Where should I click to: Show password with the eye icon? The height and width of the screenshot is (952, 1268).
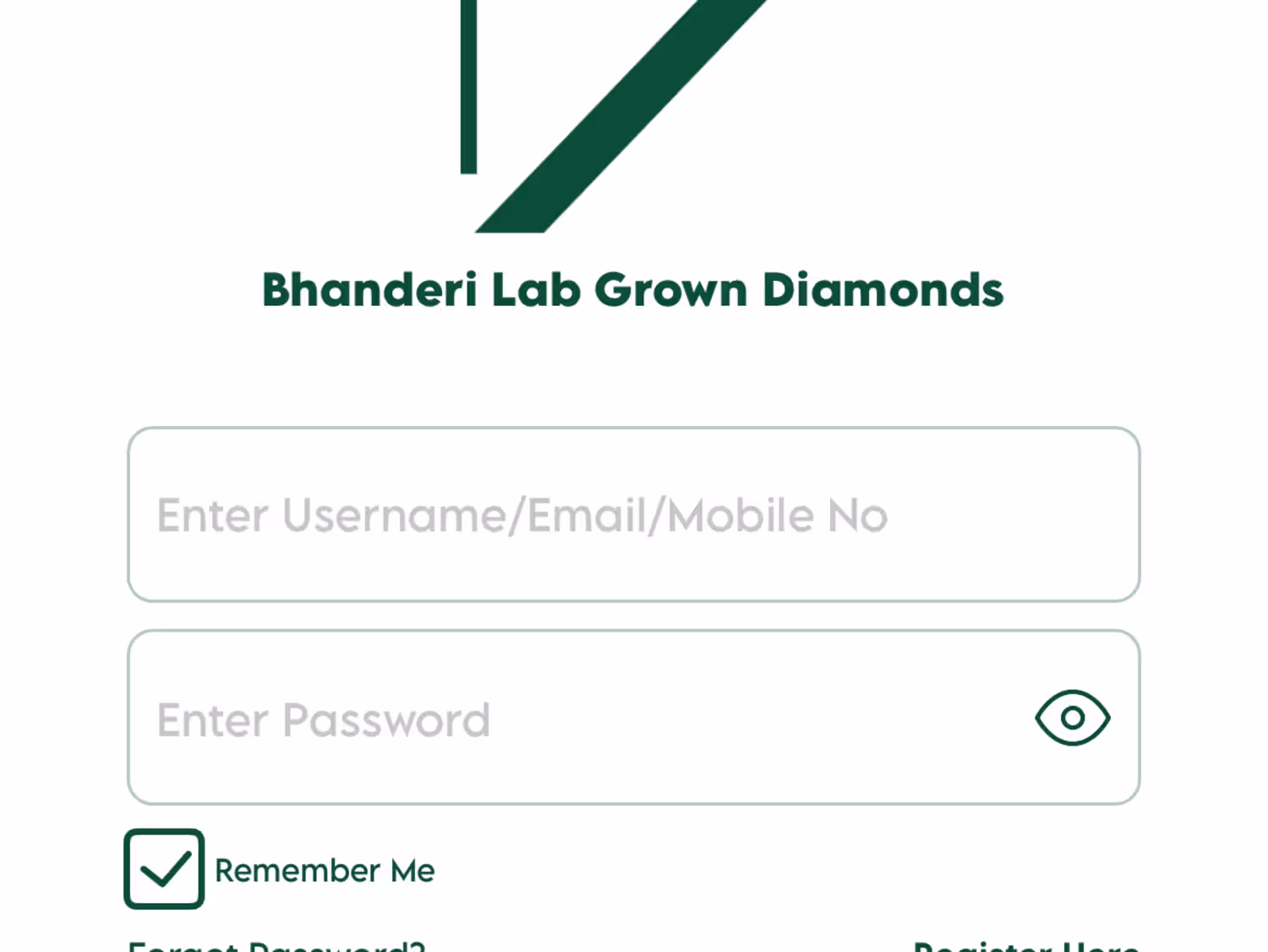coord(1072,718)
